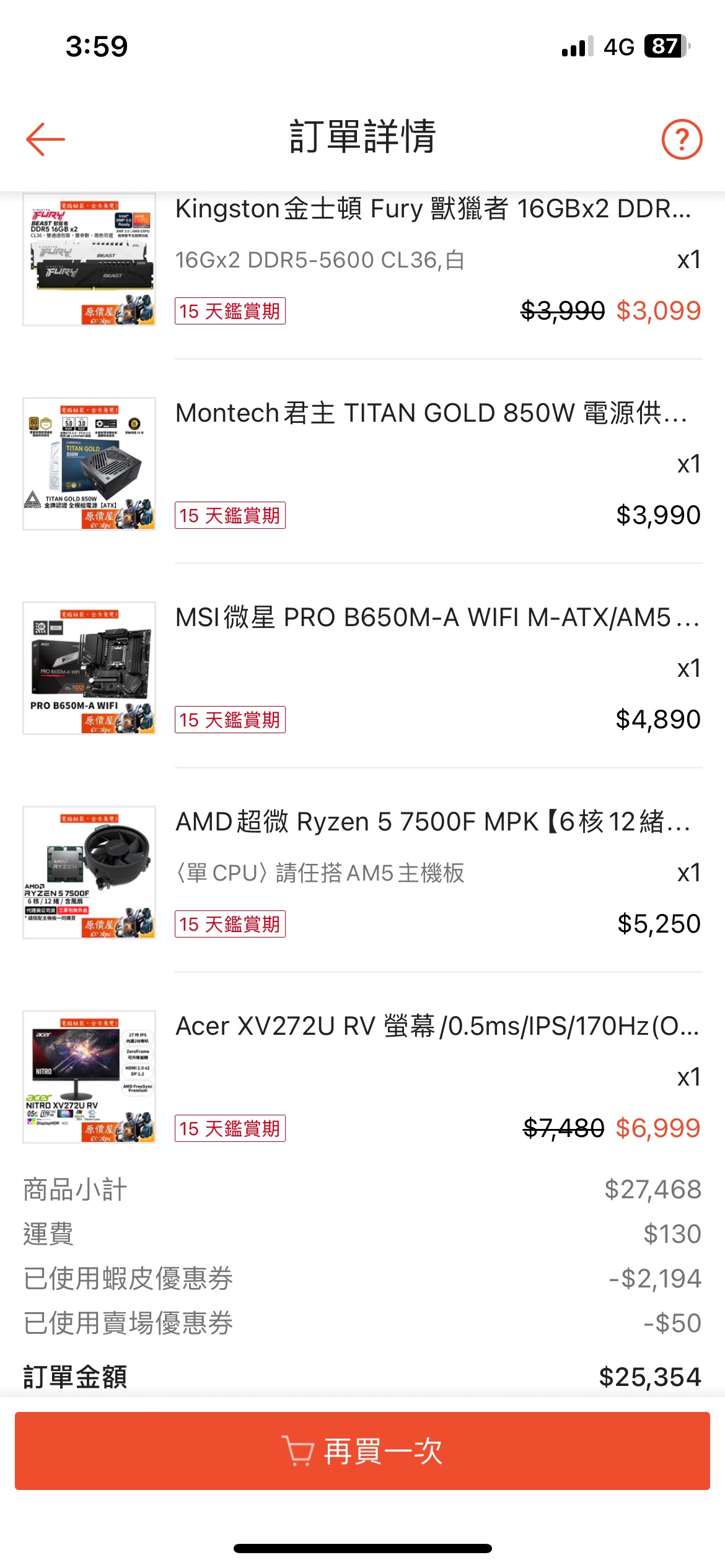The width and height of the screenshot is (725, 1568).
Task: Go back from order details
Action: pos(45,139)
